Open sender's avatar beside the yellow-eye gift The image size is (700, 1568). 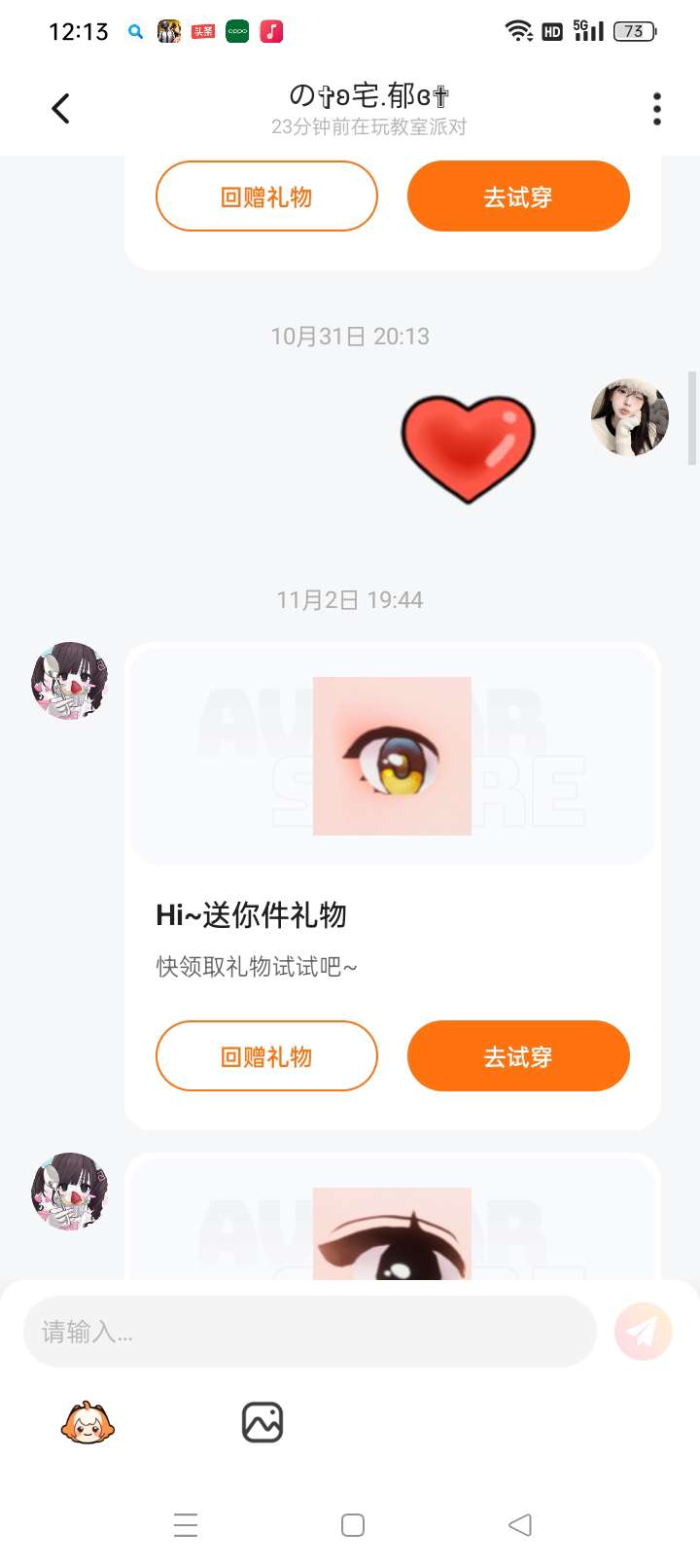point(69,681)
